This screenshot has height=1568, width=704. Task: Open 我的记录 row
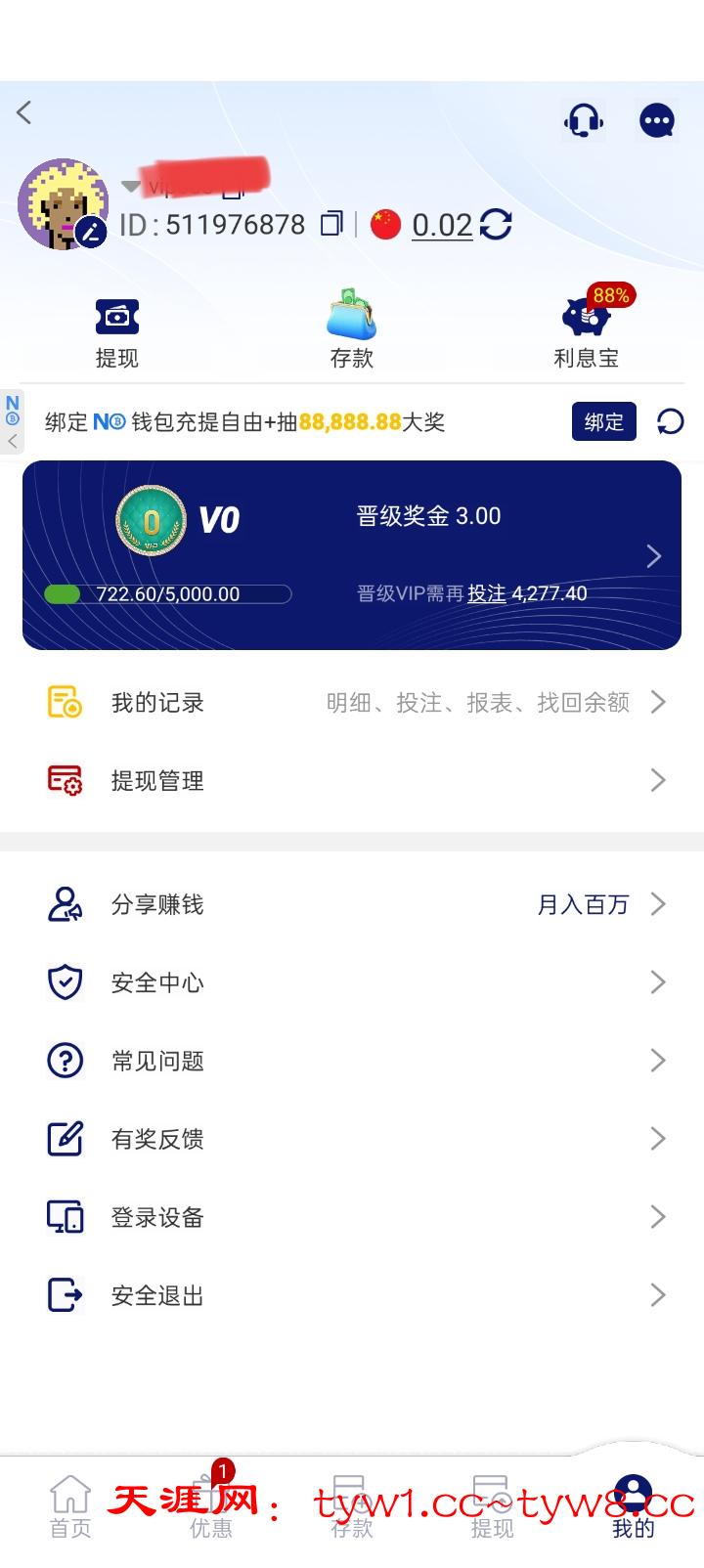click(x=352, y=702)
